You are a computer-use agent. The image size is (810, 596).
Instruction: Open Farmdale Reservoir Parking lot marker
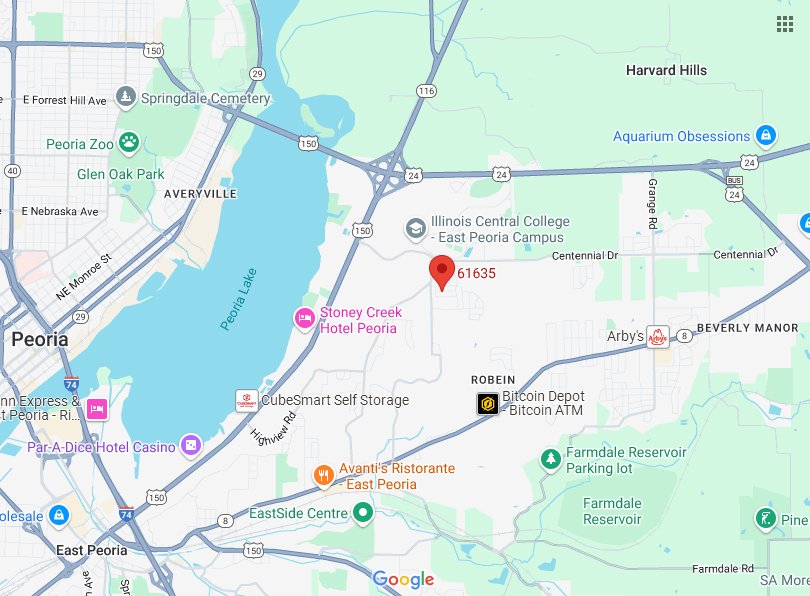[x=550, y=459]
